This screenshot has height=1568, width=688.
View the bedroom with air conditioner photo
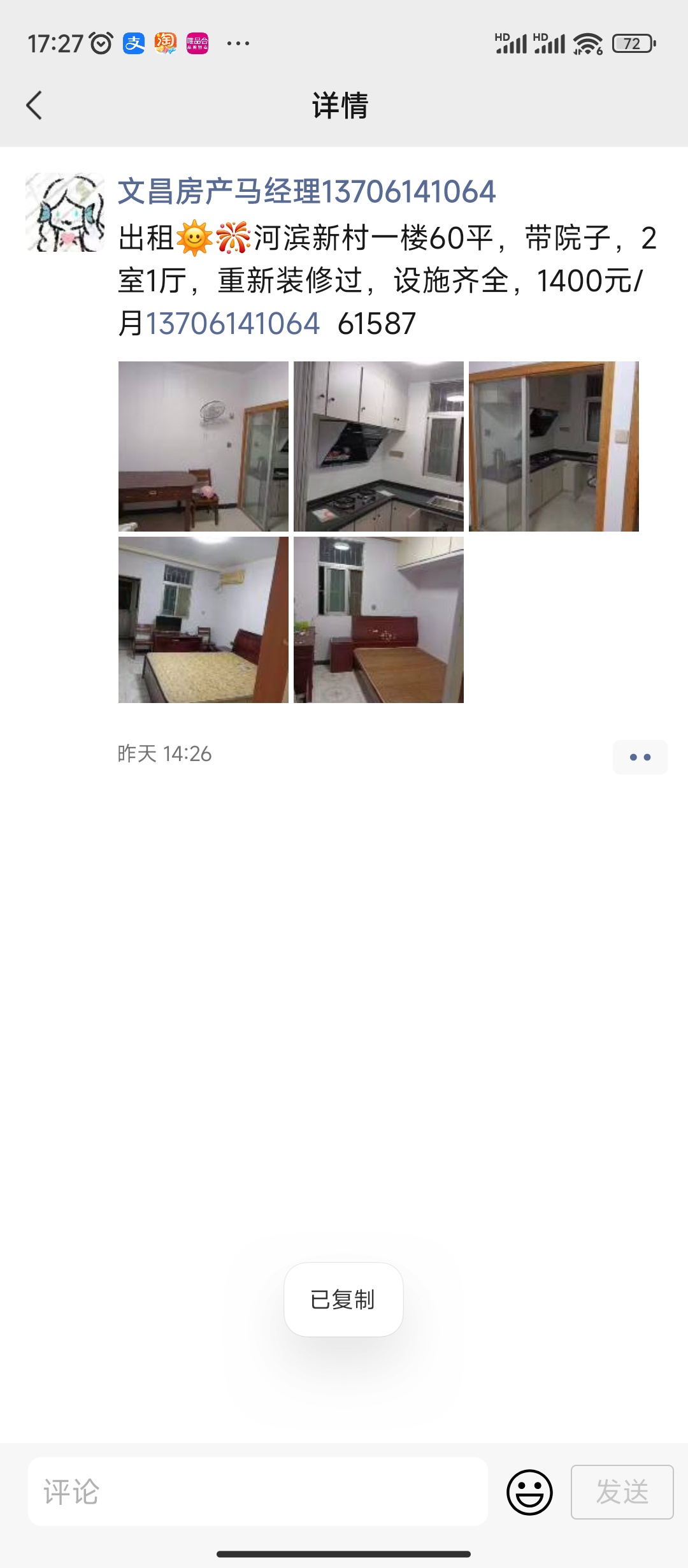click(x=203, y=620)
